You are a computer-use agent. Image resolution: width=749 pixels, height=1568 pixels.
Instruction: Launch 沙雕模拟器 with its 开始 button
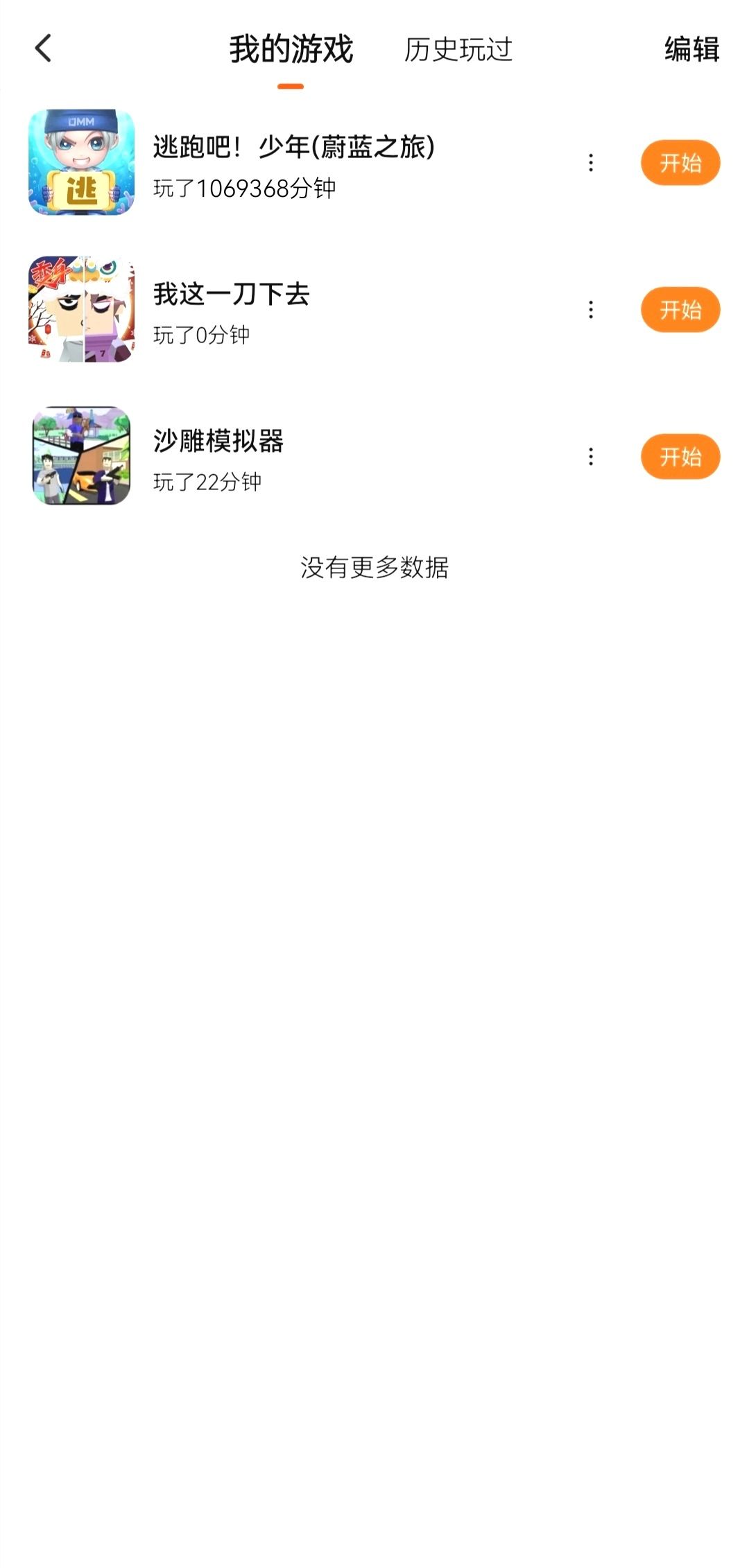pyautogui.click(x=680, y=457)
